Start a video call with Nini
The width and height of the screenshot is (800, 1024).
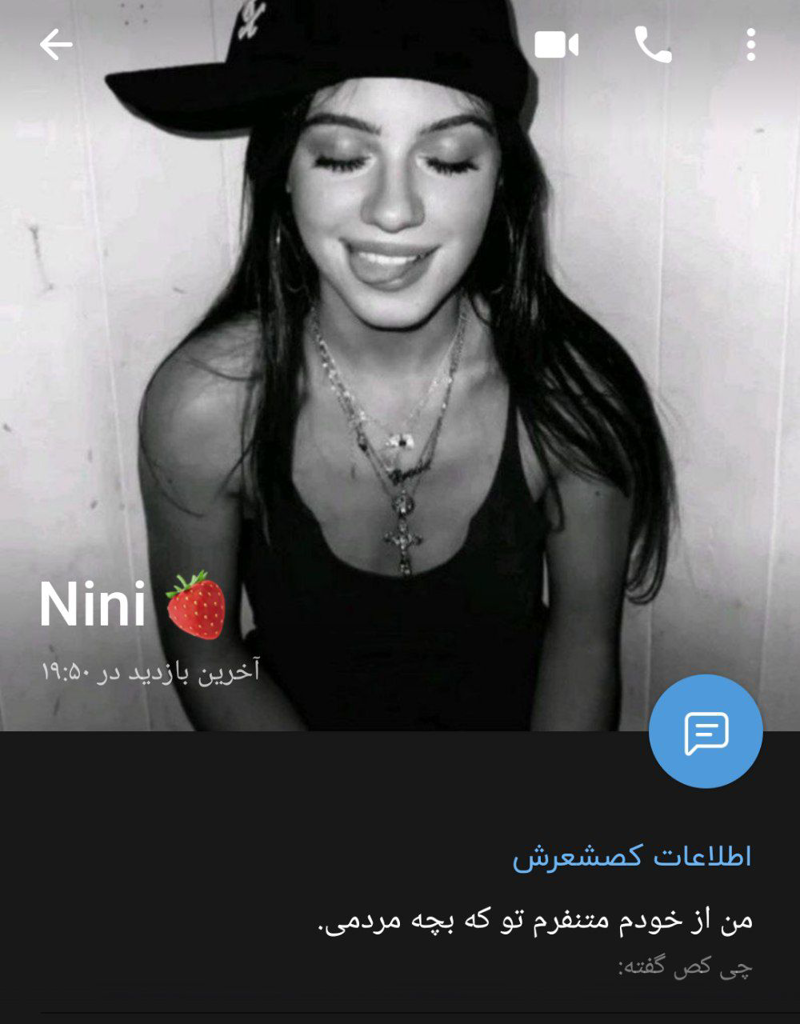pos(556,45)
